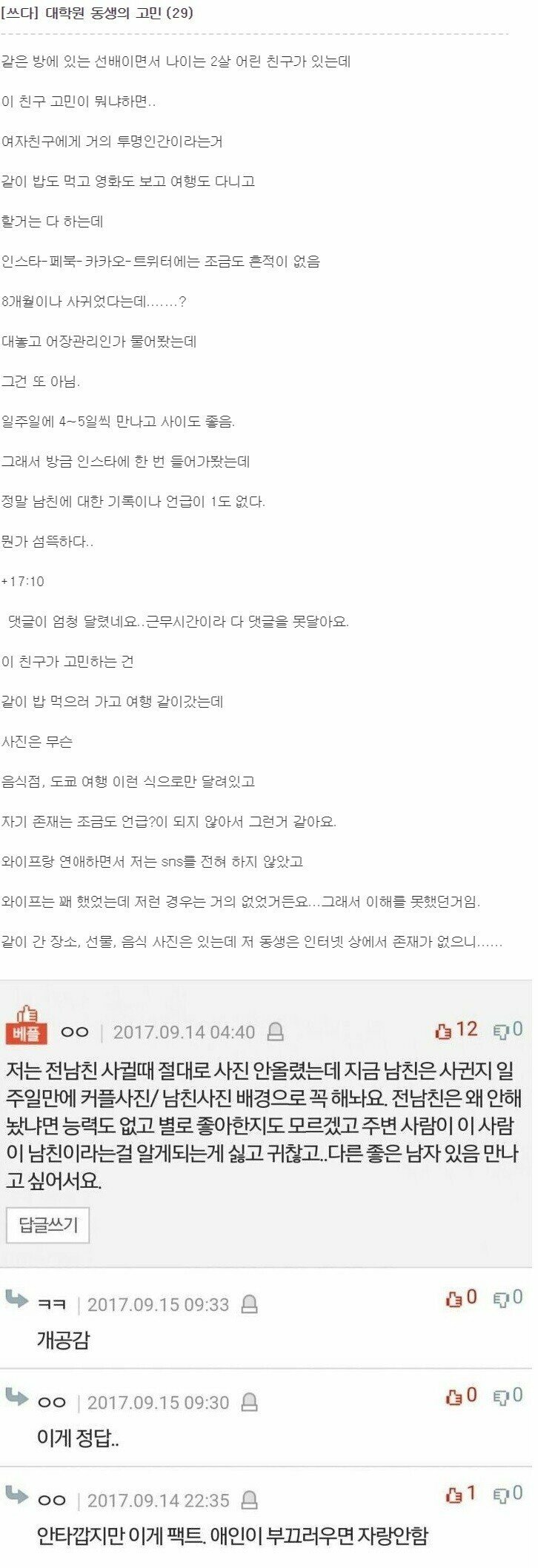Report the best comment dated 2017.09.14 04:40
The height and width of the screenshot is (1568, 538).
coord(275,1032)
